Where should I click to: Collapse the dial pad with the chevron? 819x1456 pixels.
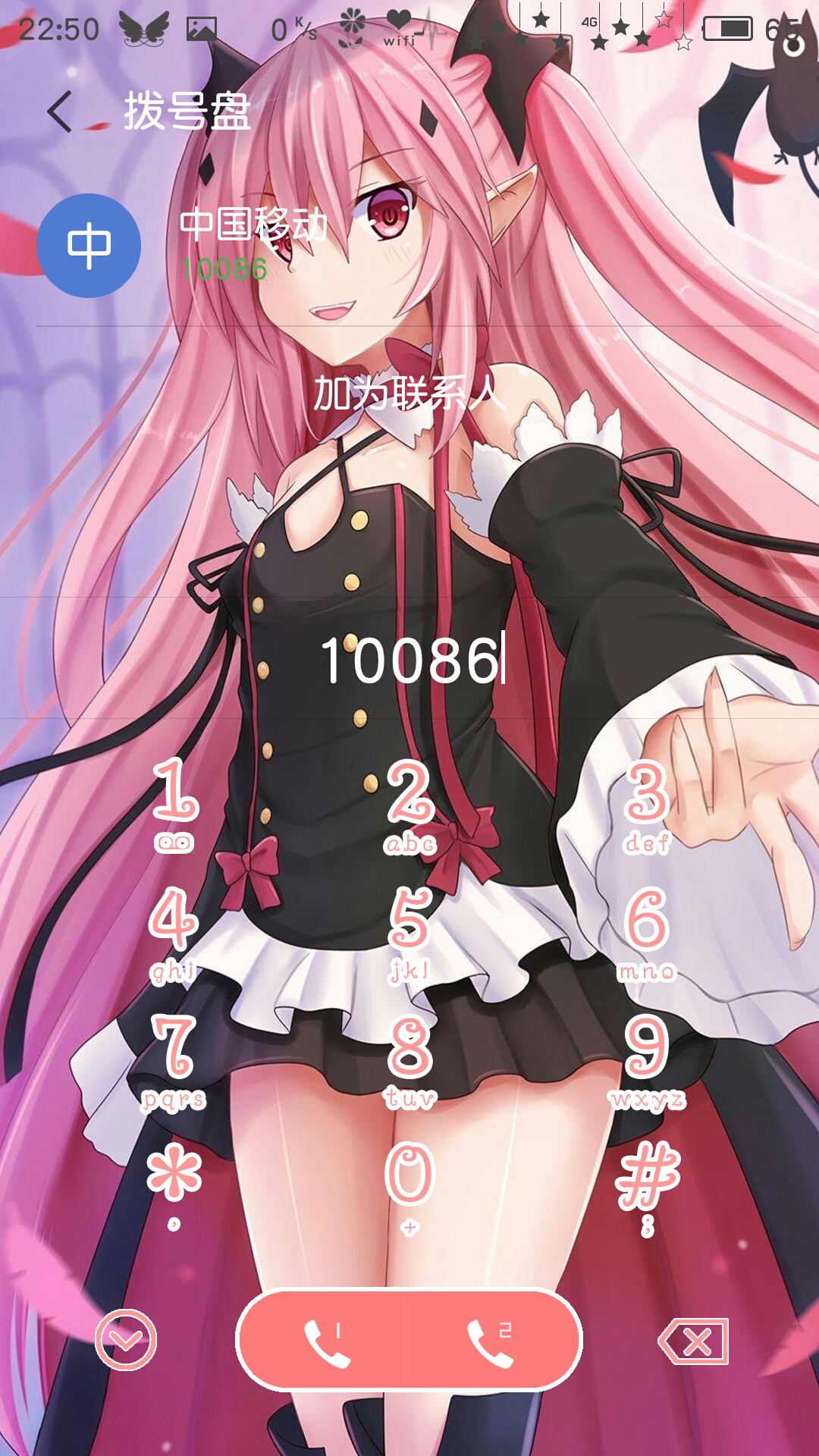[x=126, y=1340]
